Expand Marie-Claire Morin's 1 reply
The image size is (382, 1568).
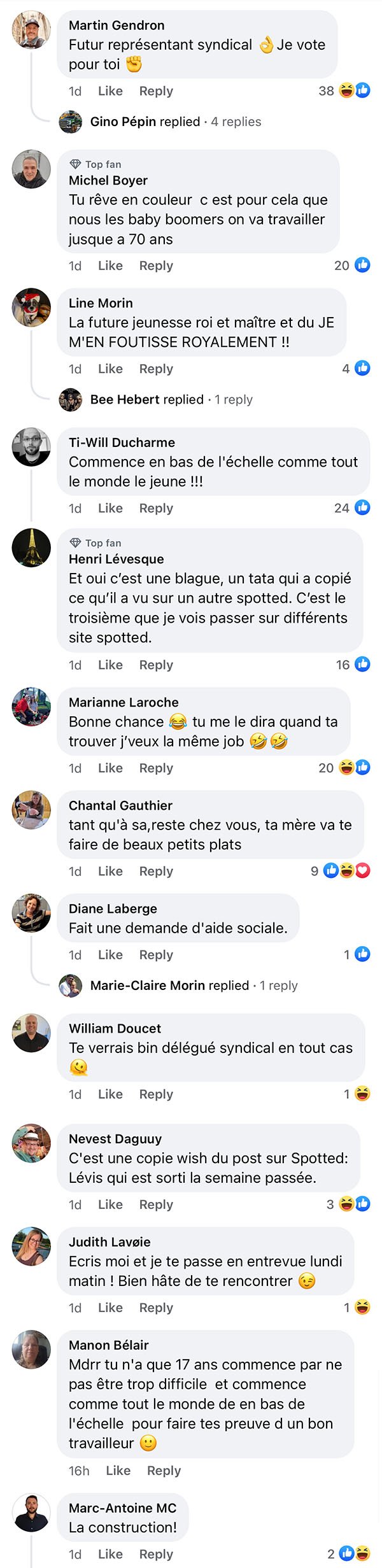194,985
